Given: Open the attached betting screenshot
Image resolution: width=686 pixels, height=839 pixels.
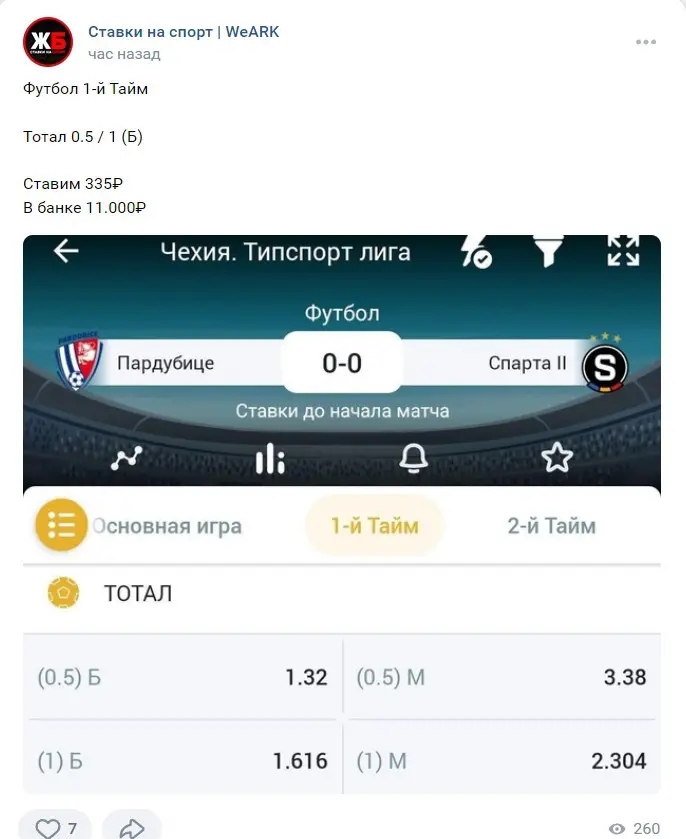Looking at the screenshot, I should coord(342,515).
